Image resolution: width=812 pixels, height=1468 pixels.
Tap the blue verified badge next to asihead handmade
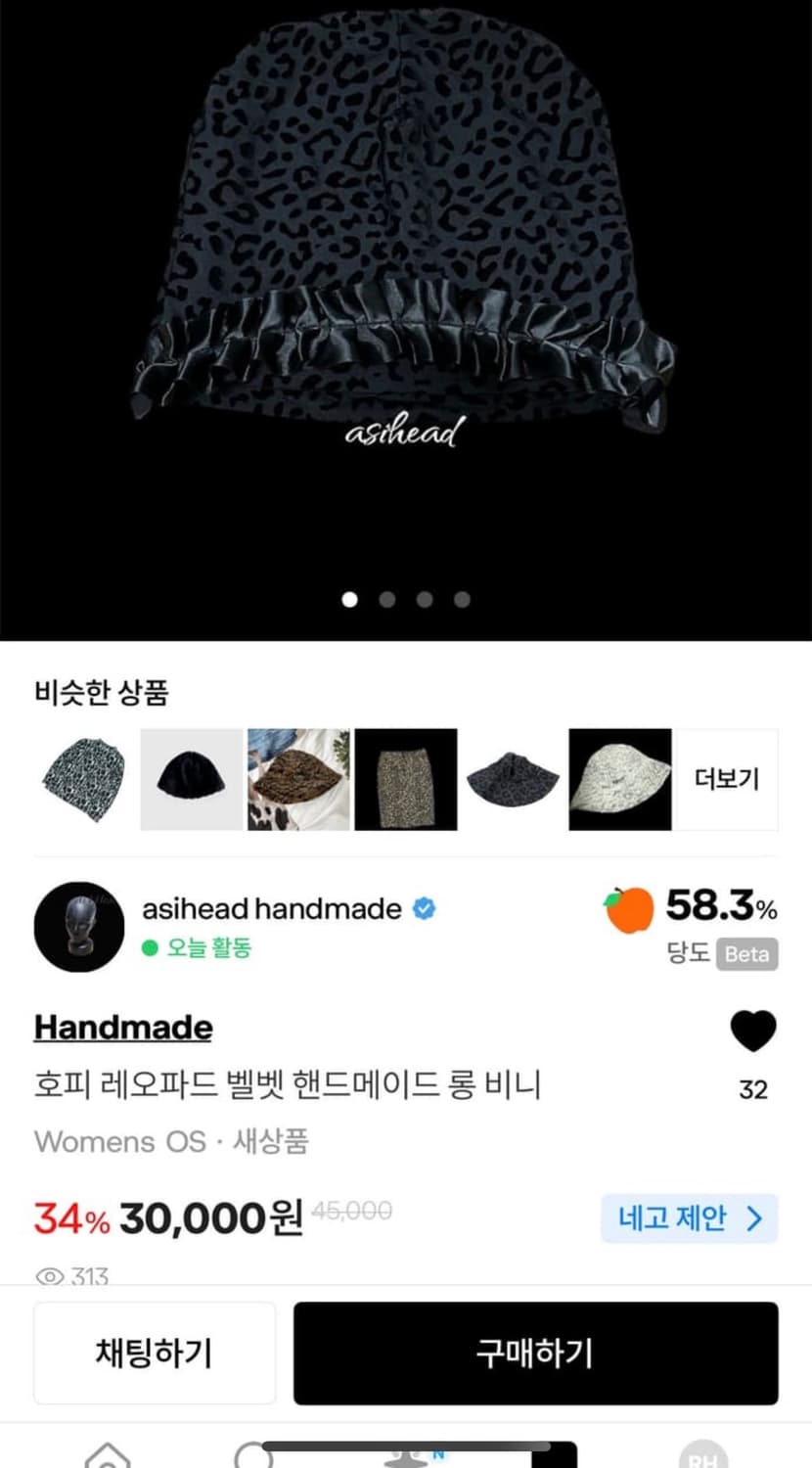pos(426,909)
